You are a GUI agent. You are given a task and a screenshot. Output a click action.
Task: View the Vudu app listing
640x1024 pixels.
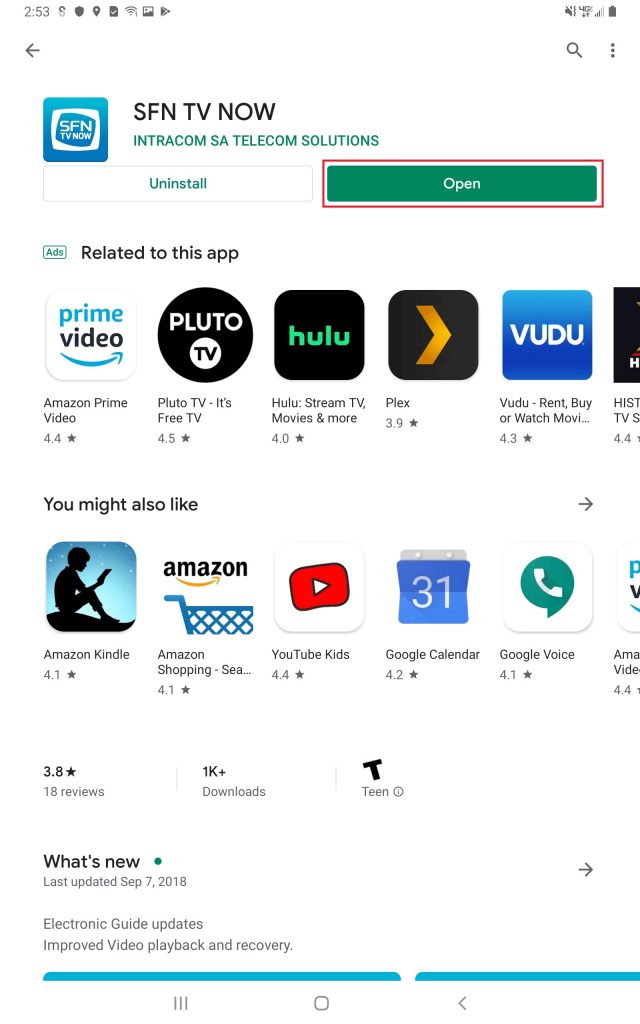547,335
